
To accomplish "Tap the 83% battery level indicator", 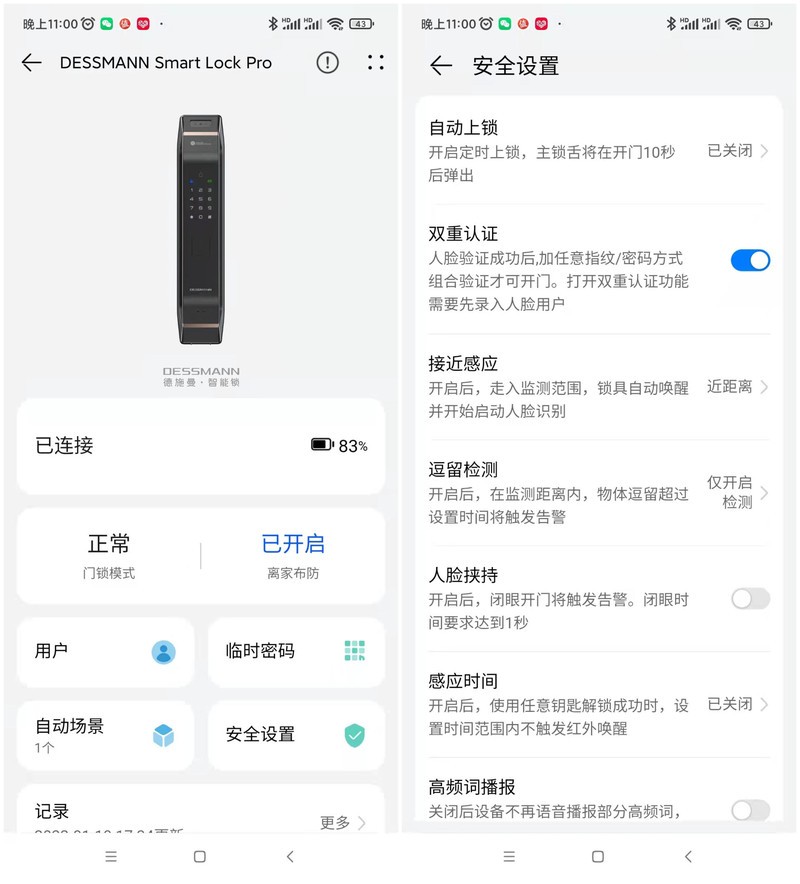I will (340, 447).
